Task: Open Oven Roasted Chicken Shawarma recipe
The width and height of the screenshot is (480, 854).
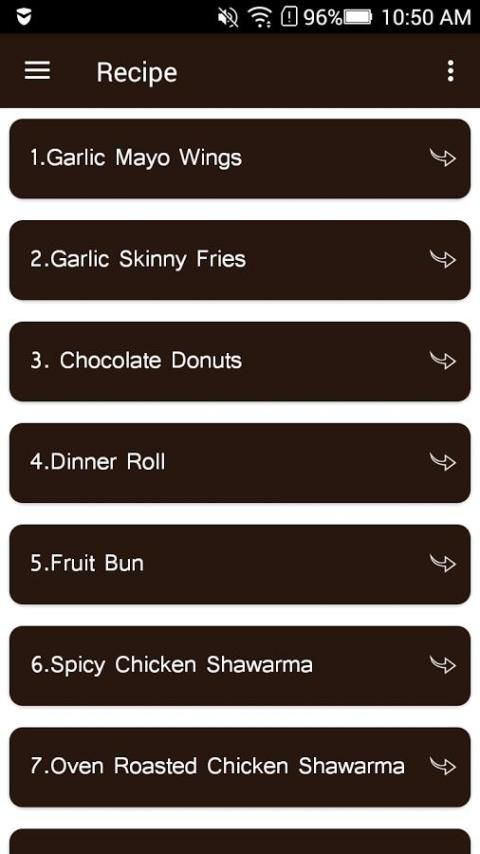Action: tap(240, 767)
